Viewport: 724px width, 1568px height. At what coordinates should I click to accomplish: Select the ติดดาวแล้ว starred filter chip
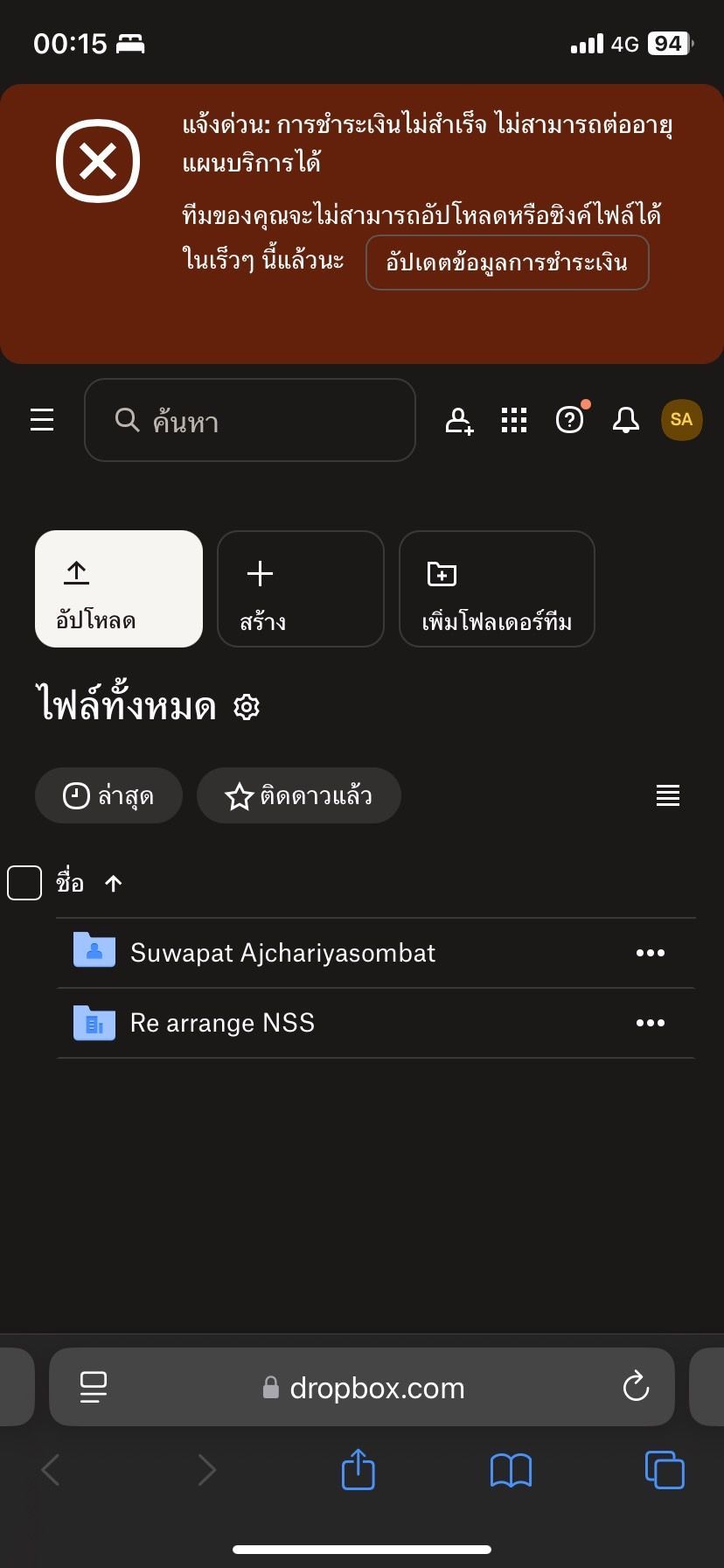299,795
